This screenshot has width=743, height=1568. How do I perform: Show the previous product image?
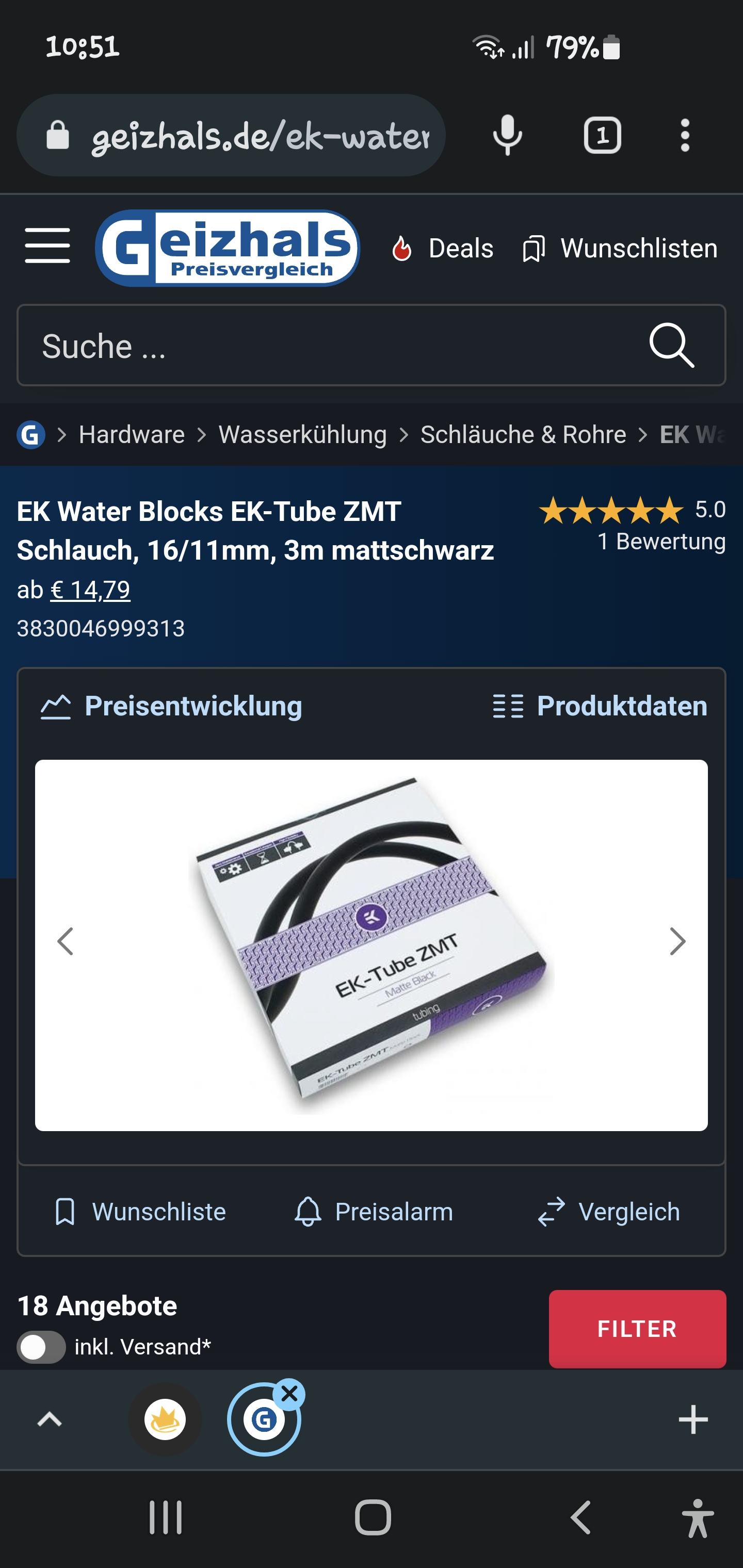65,942
